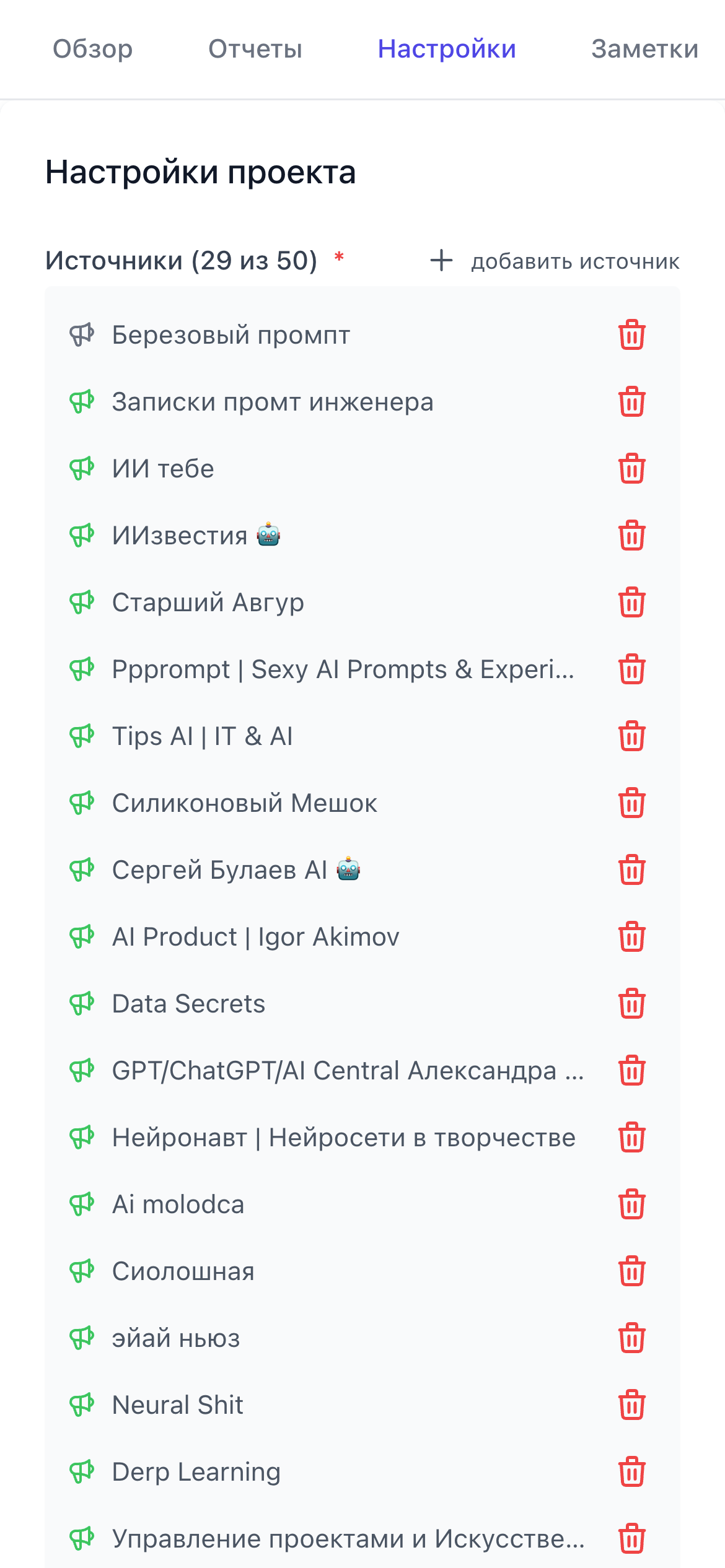
Task: Click the megaphone icon beside Старший Авгур
Action: click(x=82, y=602)
